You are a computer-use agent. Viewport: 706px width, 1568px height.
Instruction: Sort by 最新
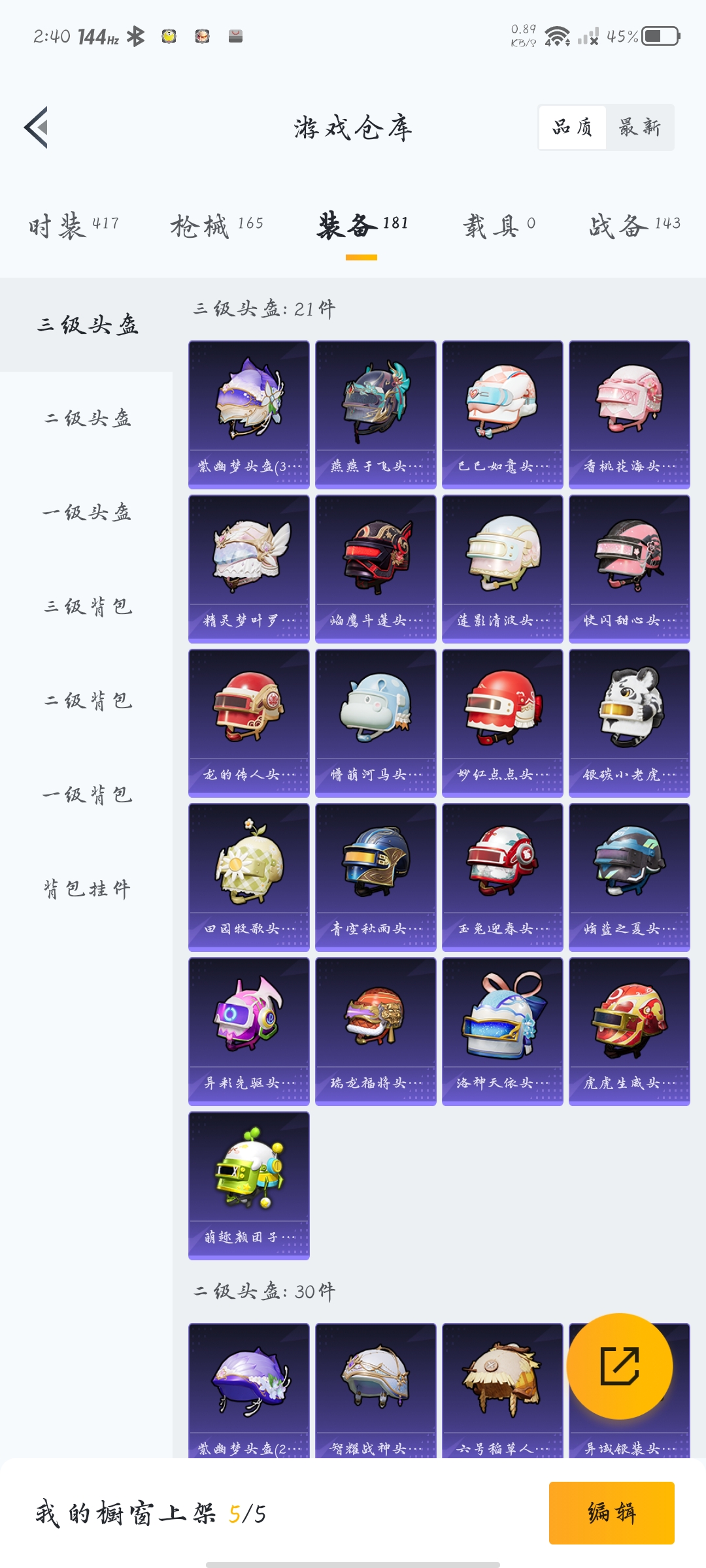639,127
